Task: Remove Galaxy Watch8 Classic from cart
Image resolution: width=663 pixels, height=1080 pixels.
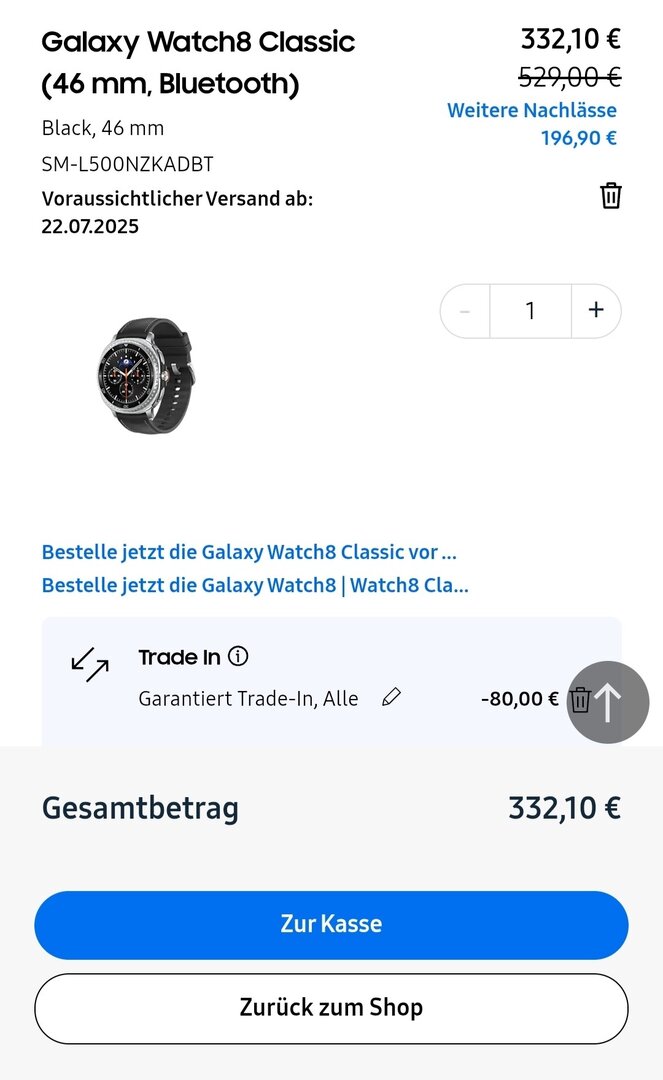Action: (x=610, y=195)
